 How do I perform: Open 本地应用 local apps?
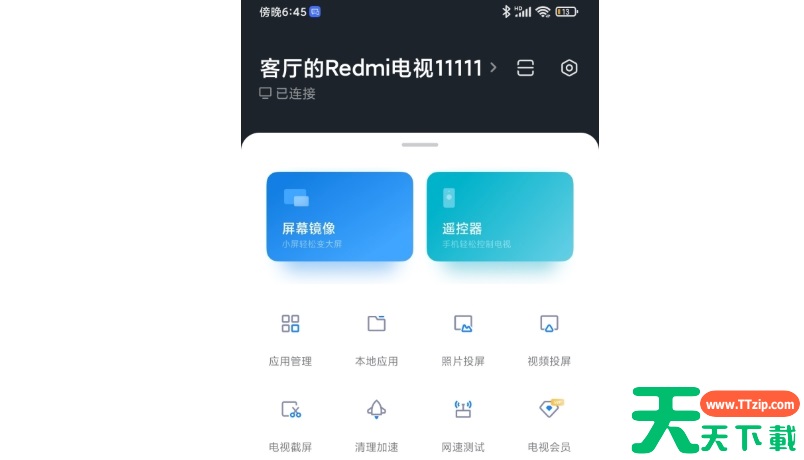(376, 337)
